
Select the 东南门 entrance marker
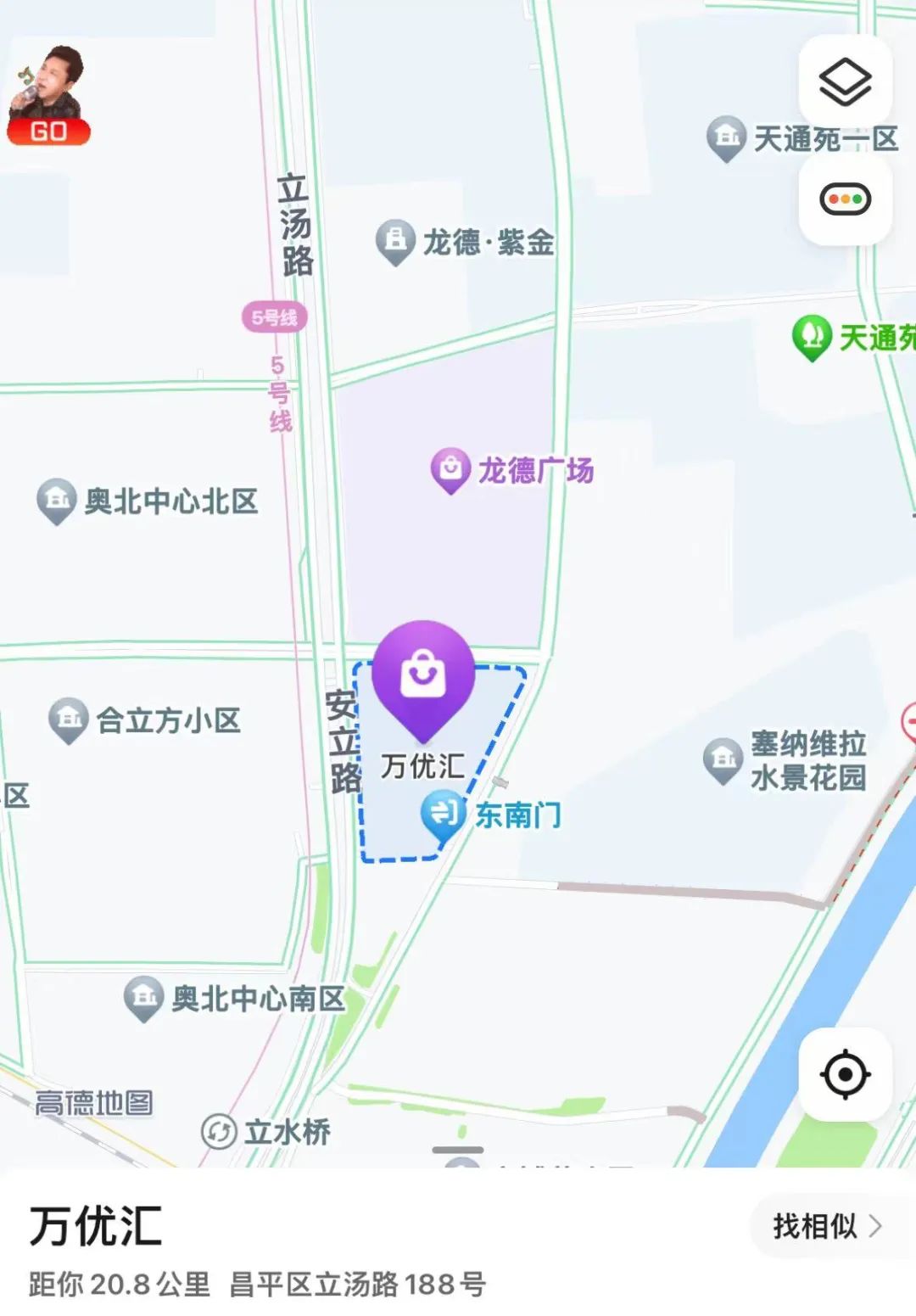(x=443, y=815)
